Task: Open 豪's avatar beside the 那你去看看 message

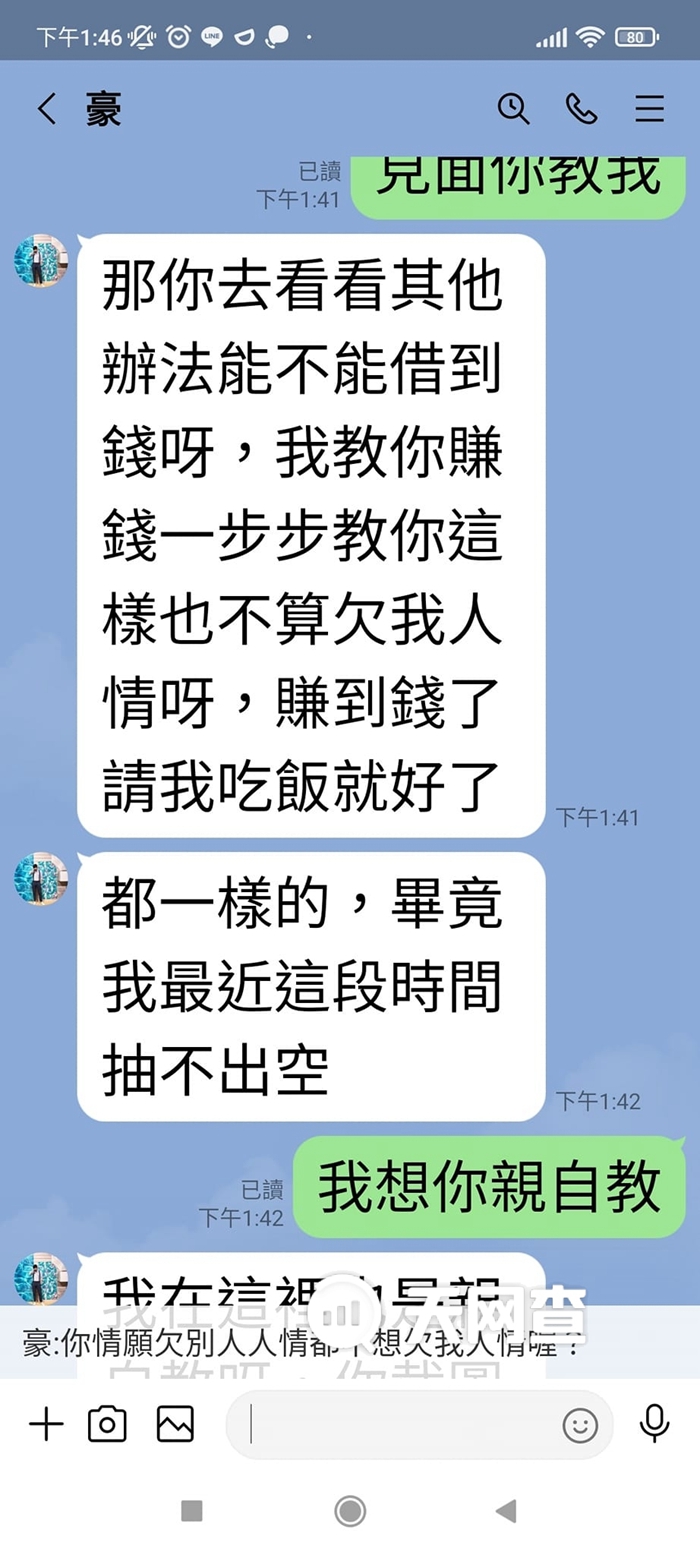Action: click(x=41, y=261)
